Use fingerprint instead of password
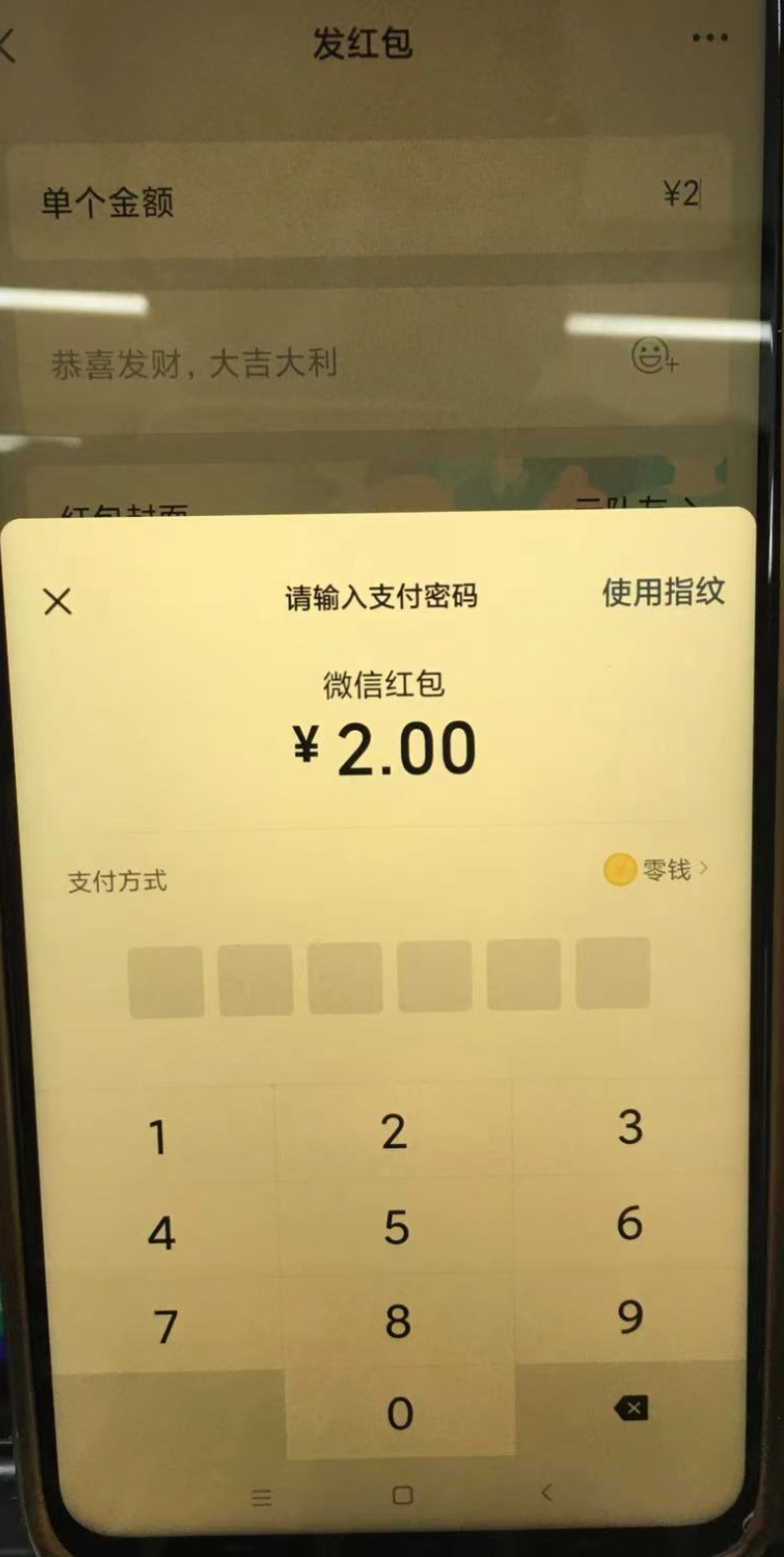The image size is (784, 1557). coord(662,592)
